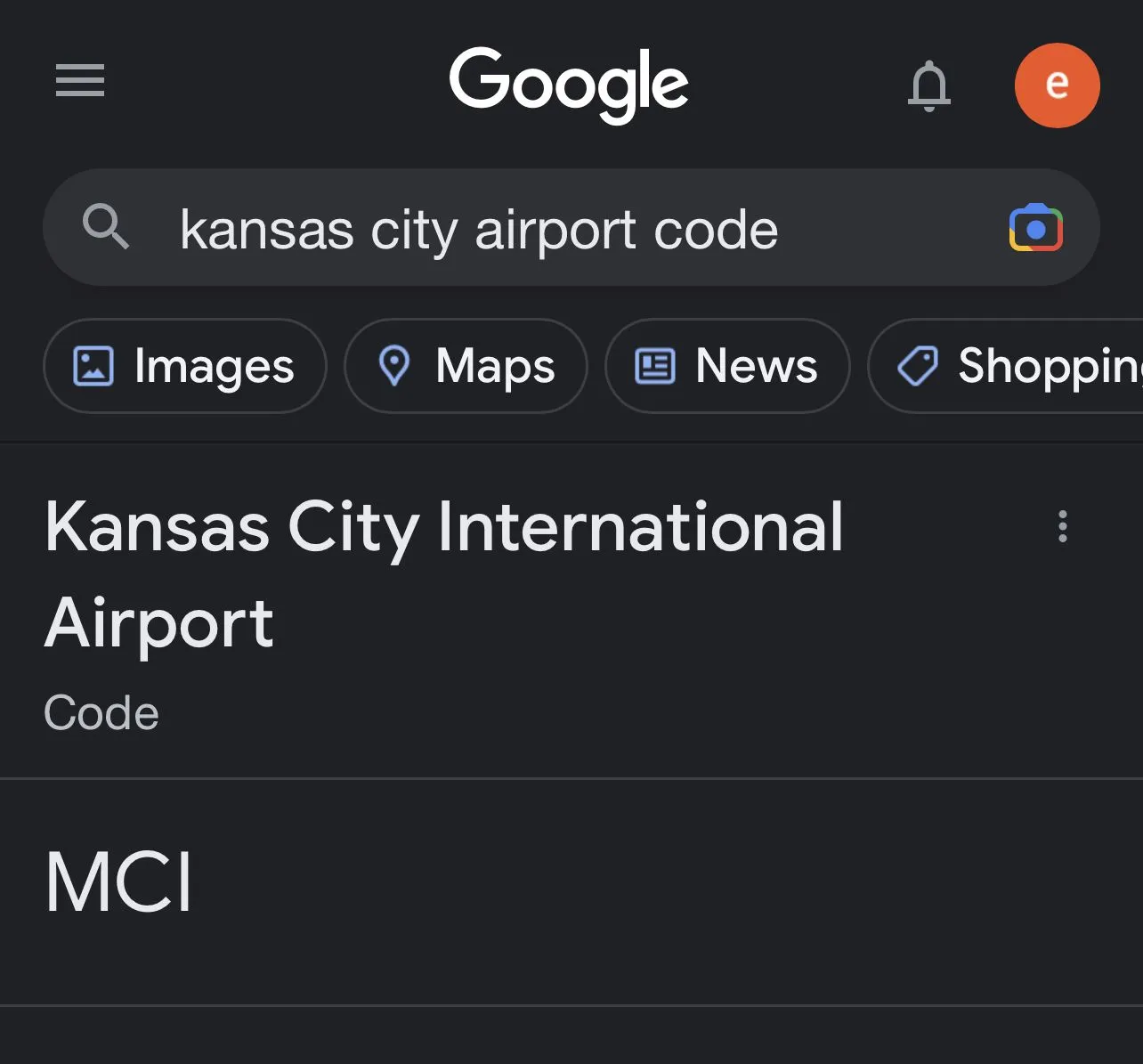The height and width of the screenshot is (1064, 1143).
Task: Switch to News results
Action: 727,366
